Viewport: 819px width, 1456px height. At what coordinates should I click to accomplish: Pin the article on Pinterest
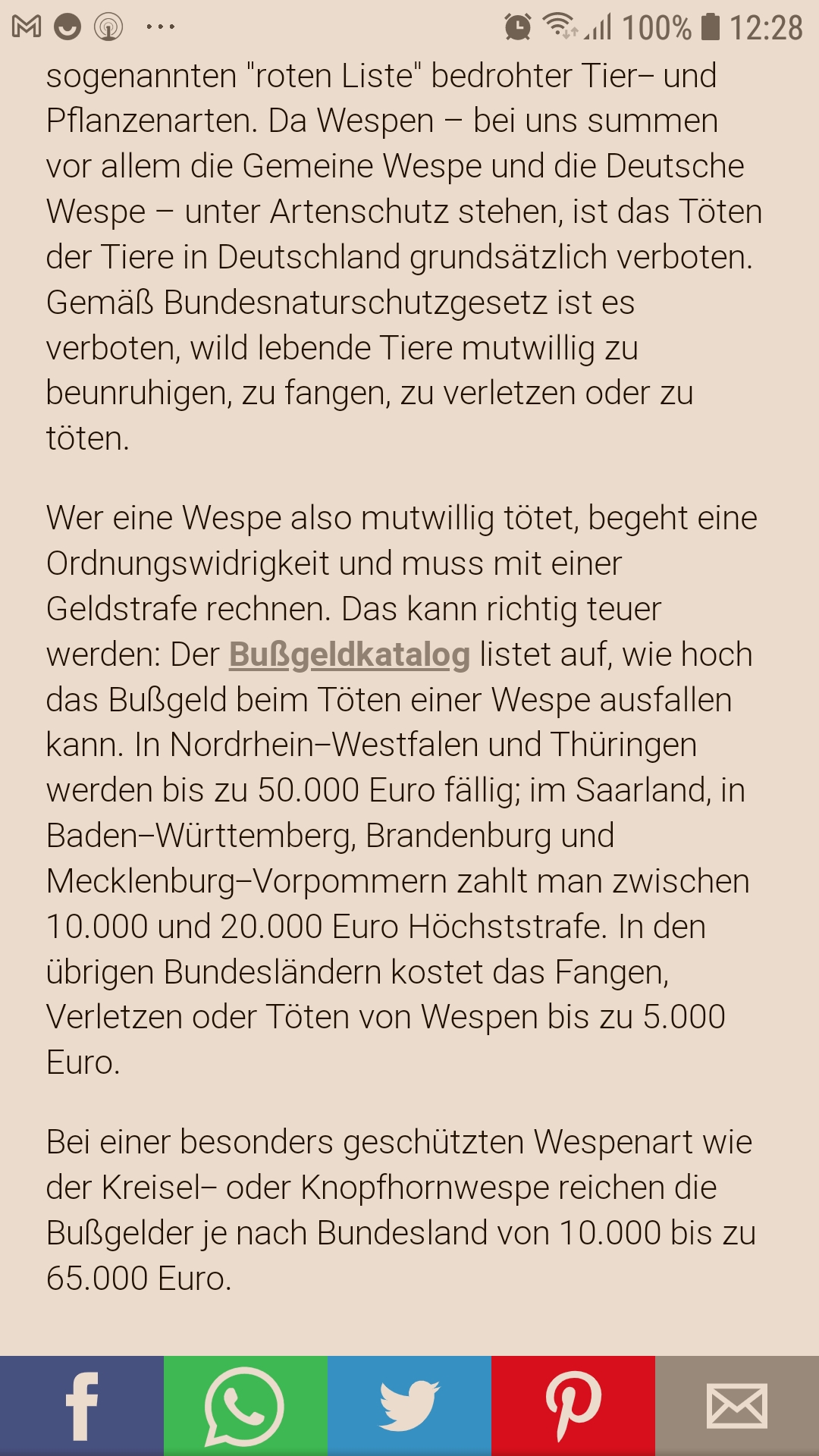point(573,1406)
